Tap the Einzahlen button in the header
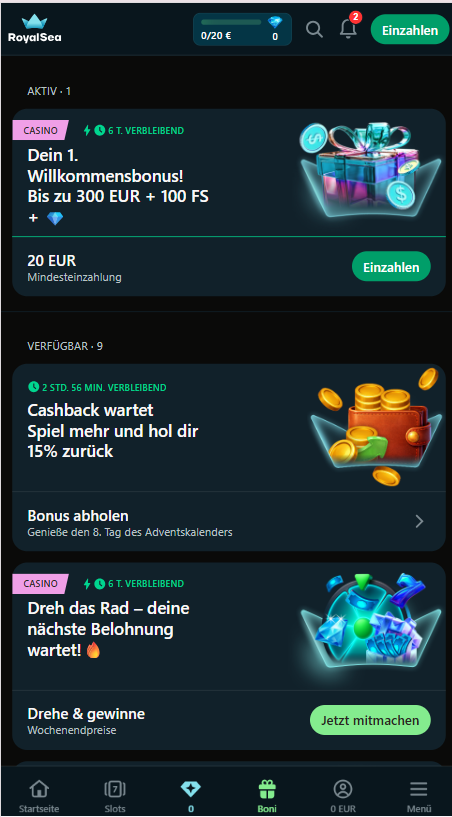The height and width of the screenshot is (817, 452). point(410,30)
